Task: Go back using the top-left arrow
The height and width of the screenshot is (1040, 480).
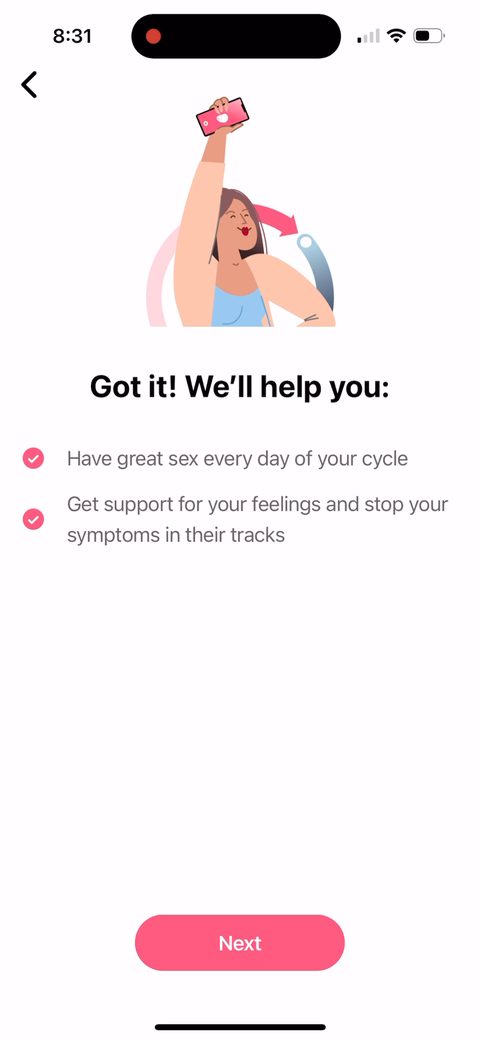Action: click(29, 85)
